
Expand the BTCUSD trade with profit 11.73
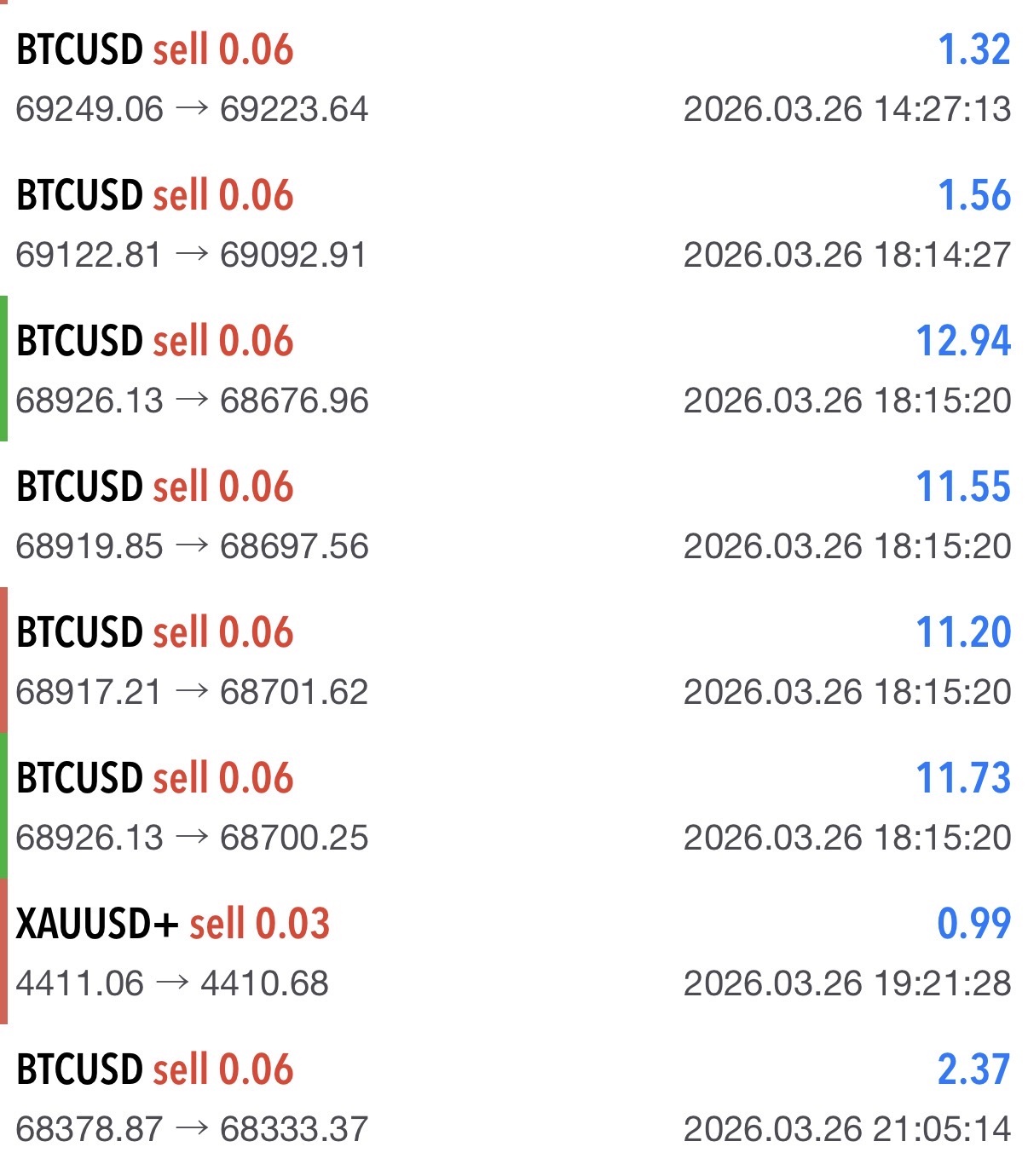(514, 806)
